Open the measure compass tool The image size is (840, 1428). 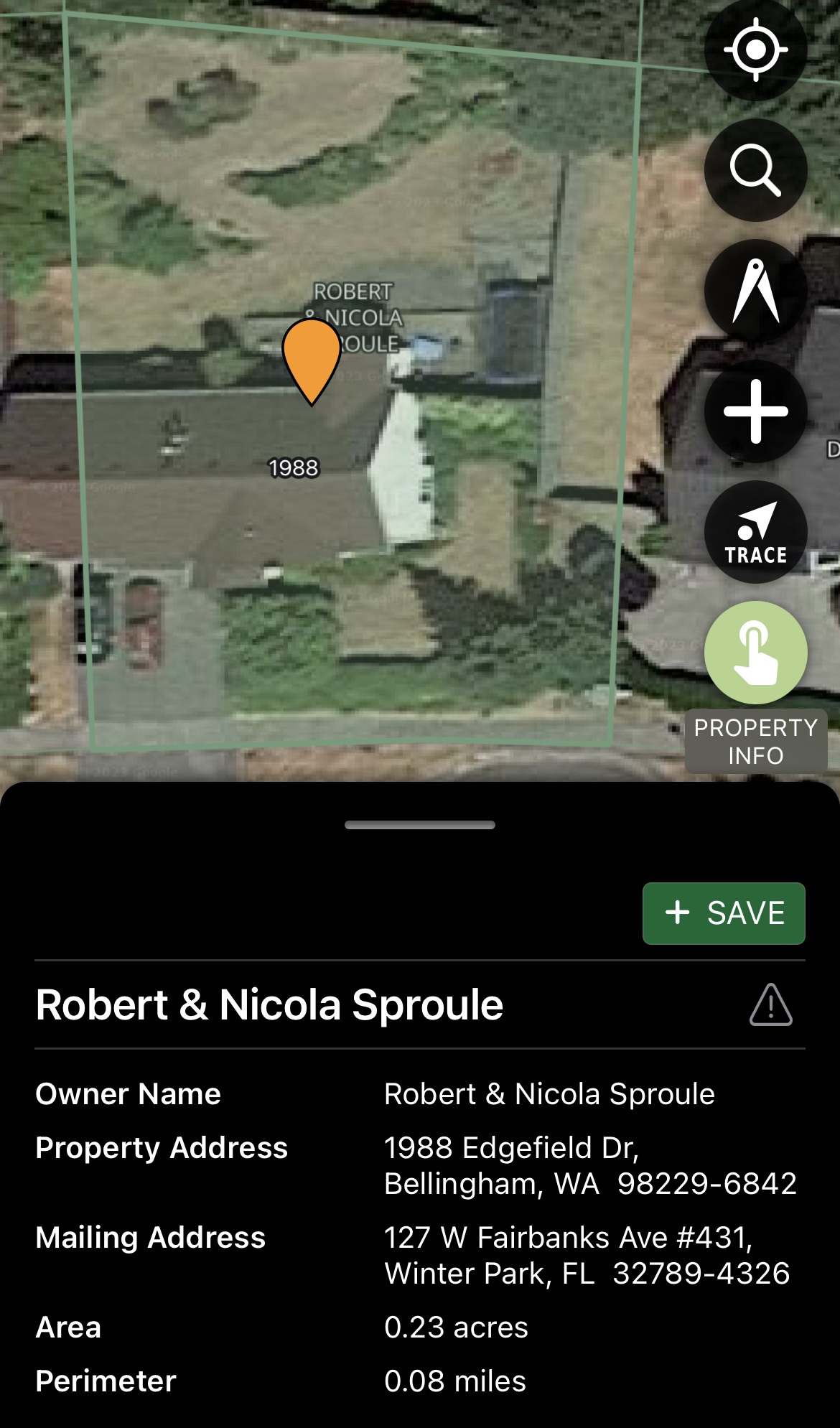pyautogui.click(x=755, y=291)
